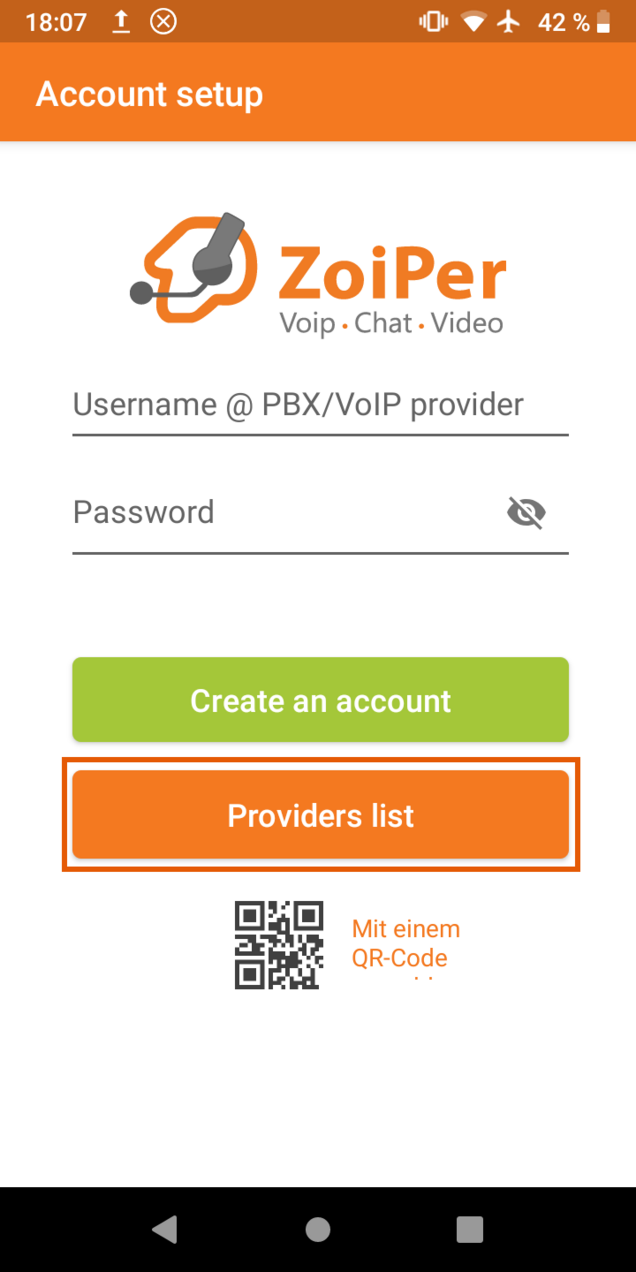Image resolution: width=636 pixels, height=1272 pixels.
Task: Open the Providers list
Action: (320, 816)
